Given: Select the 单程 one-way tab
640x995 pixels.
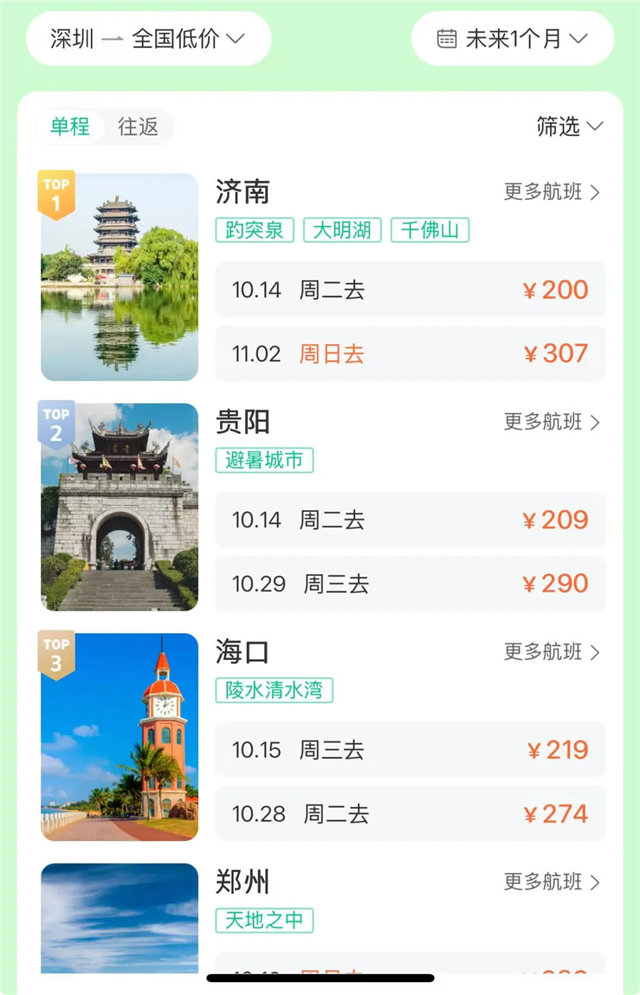Looking at the screenshot, I should [x=70, y=127].
